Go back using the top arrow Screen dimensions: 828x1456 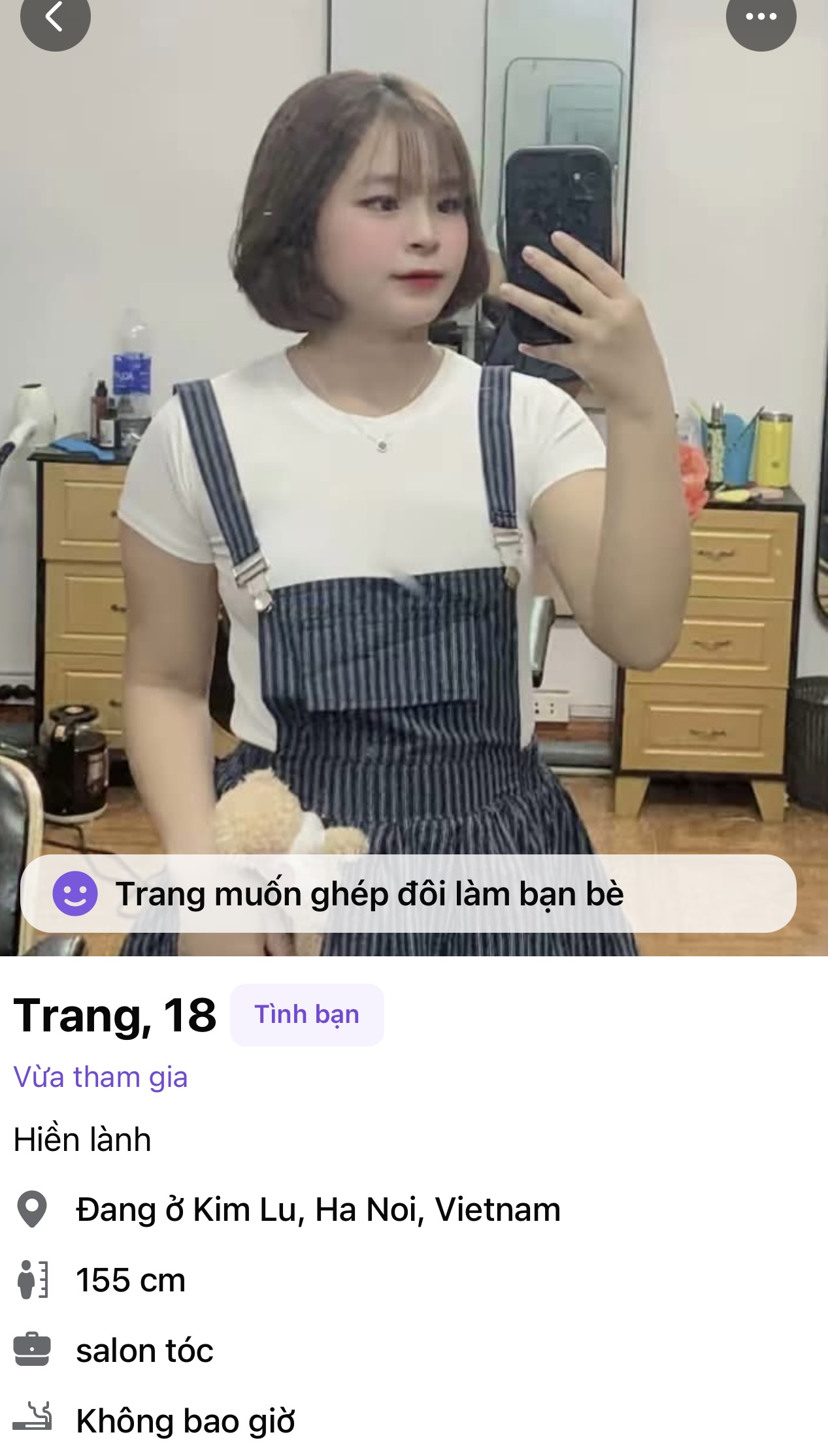point(55,17)
